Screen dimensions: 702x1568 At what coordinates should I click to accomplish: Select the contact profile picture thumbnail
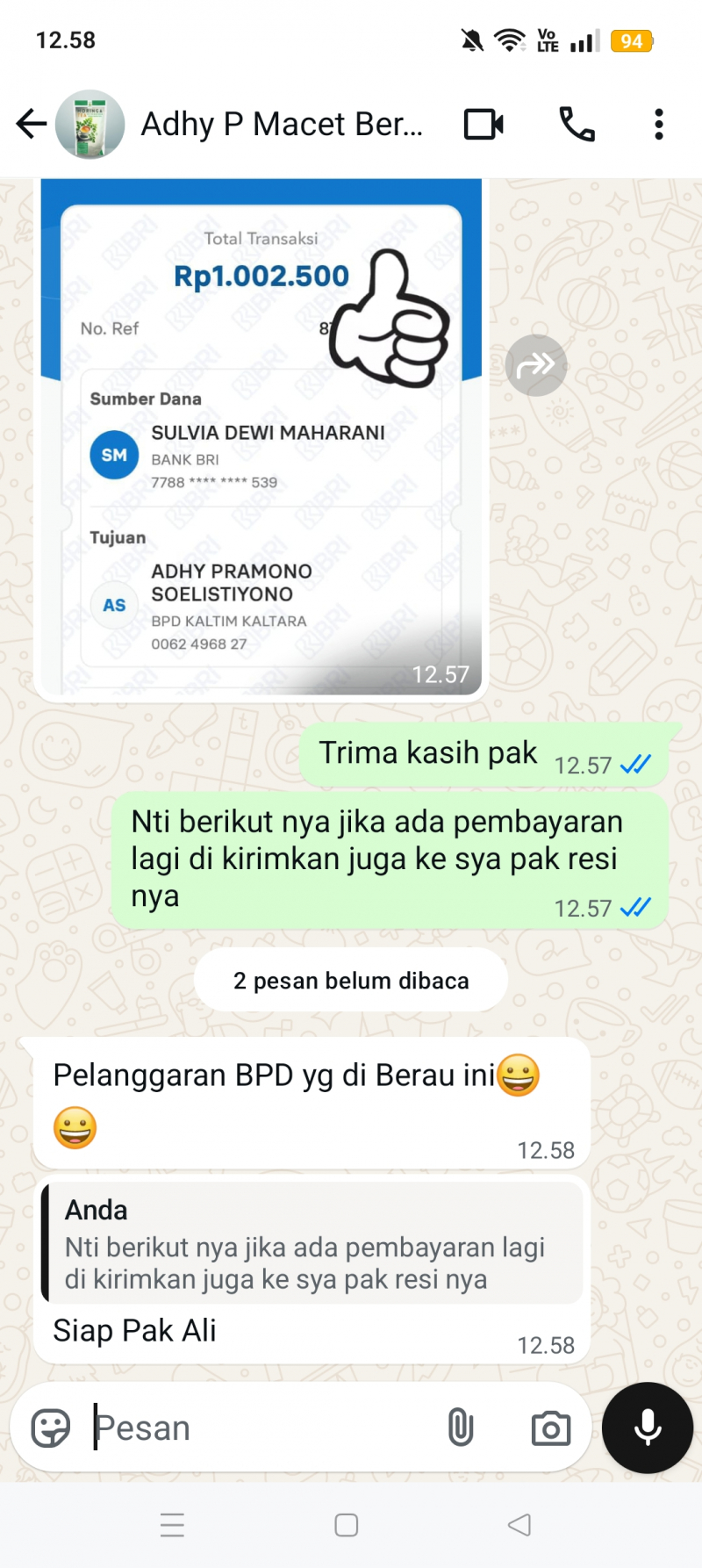coord(91,124)
